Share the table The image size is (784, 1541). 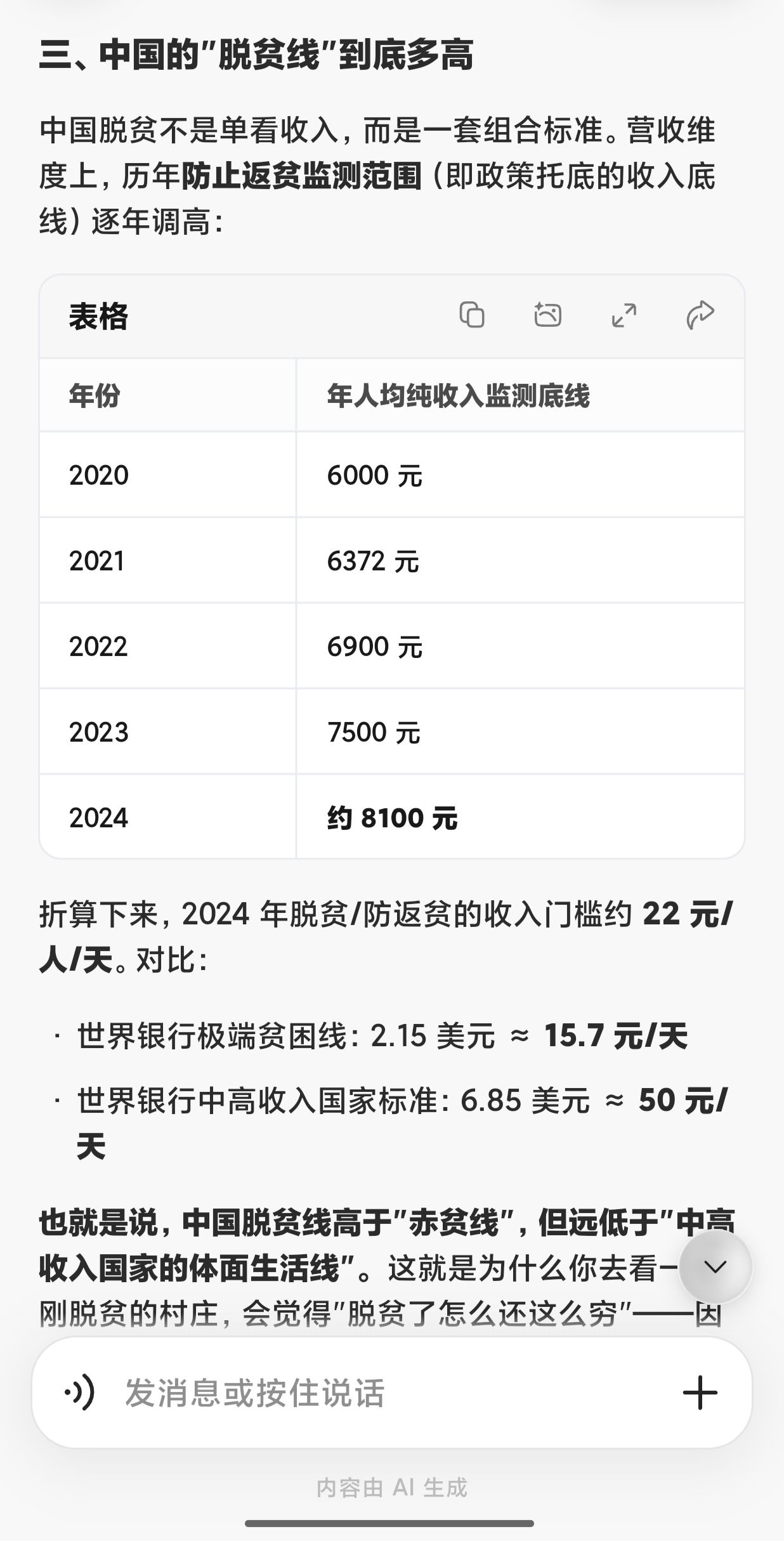pyautogui.click(x=700, y=315)
